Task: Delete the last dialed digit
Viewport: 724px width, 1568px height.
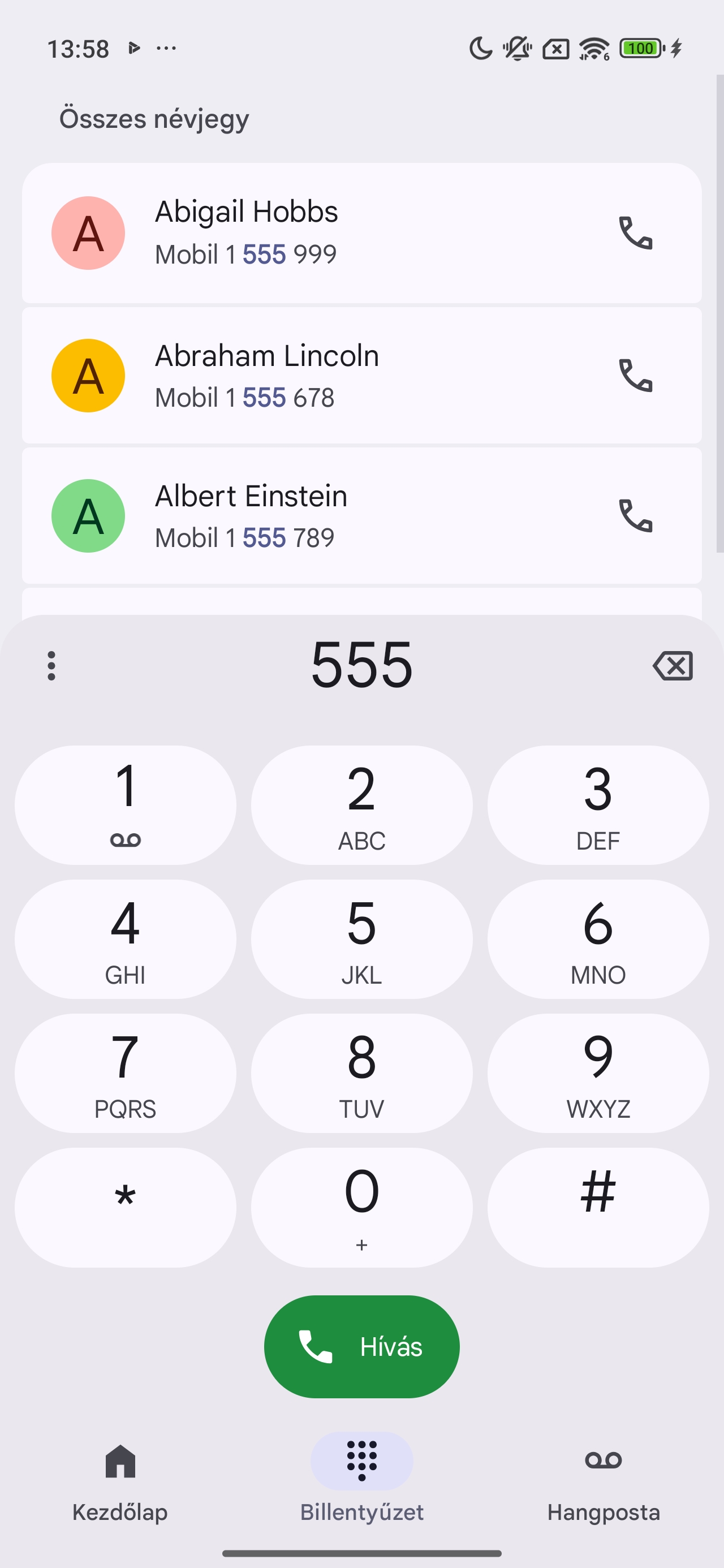Action: coord(672,665)
